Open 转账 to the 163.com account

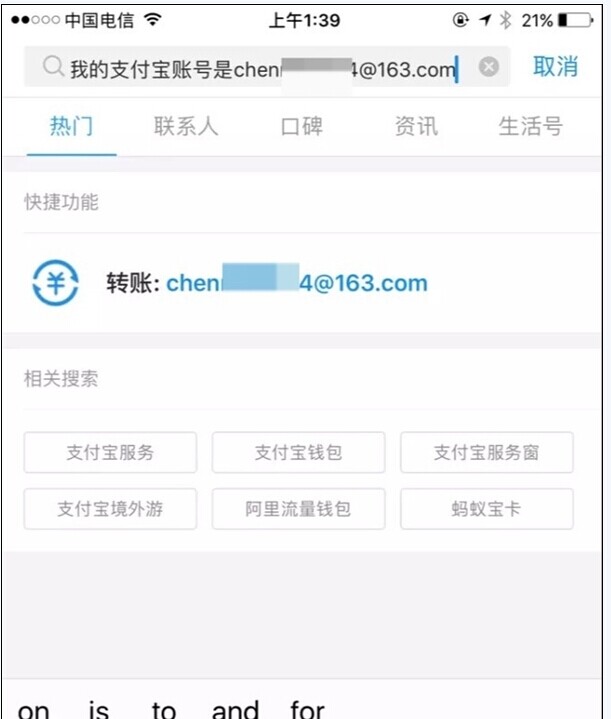[x=265, y=283]
